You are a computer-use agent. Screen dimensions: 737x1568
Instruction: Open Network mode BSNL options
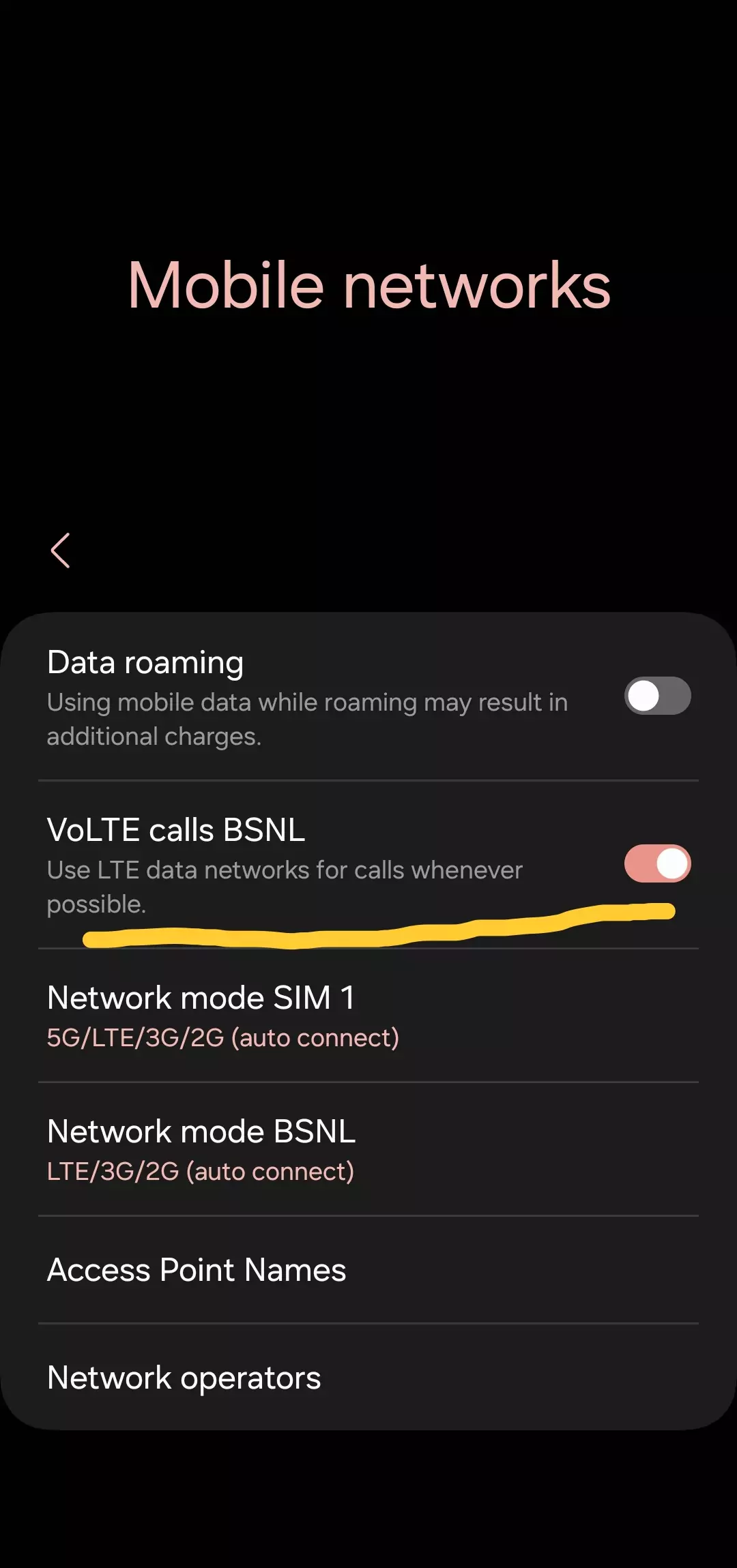point(369,1149)
